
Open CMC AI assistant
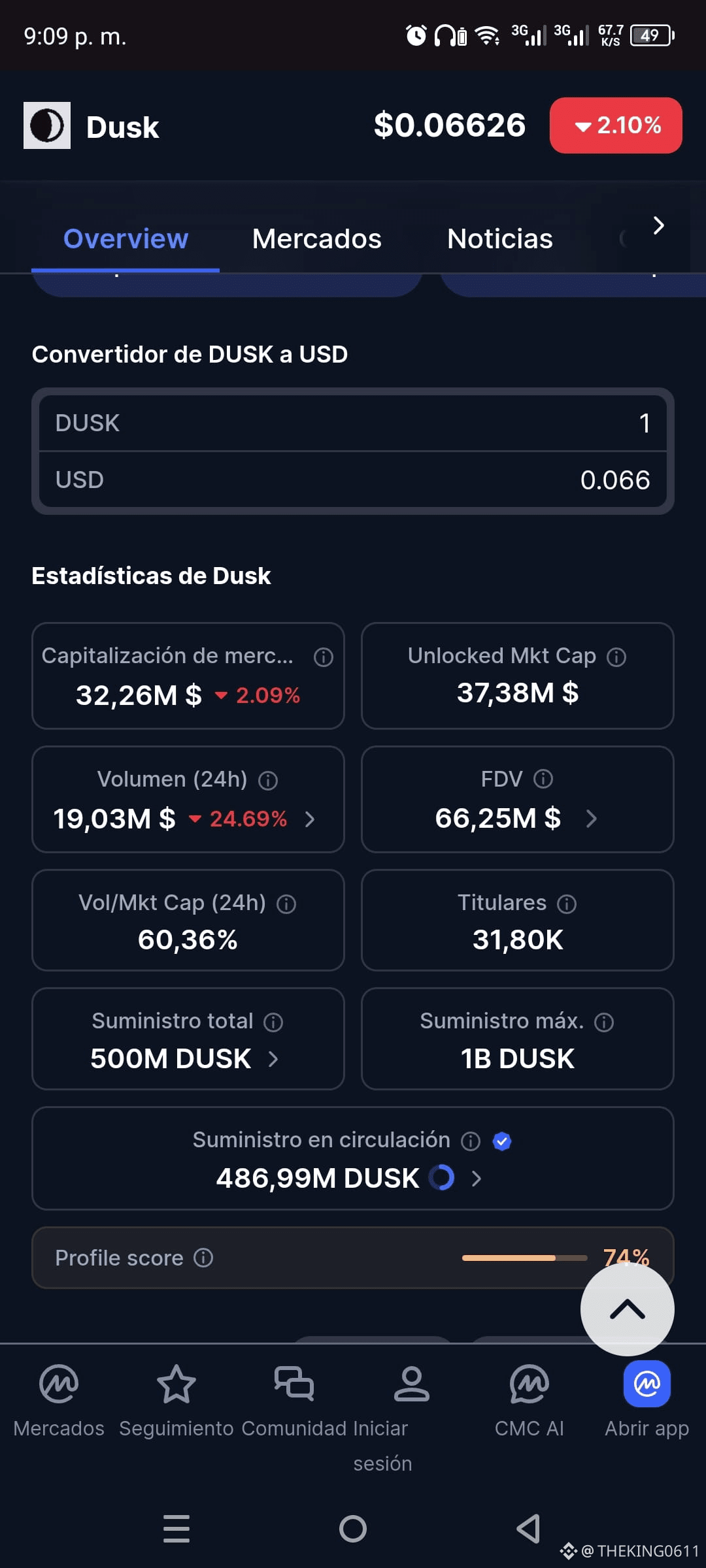[529, 1398]
